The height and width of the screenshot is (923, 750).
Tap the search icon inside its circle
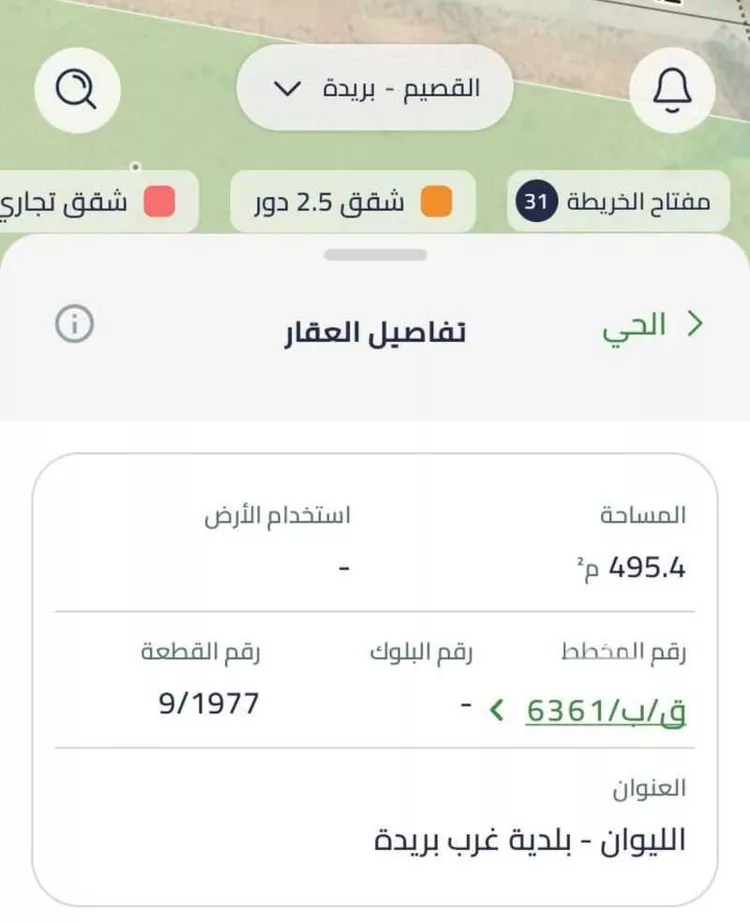point(78,89)
